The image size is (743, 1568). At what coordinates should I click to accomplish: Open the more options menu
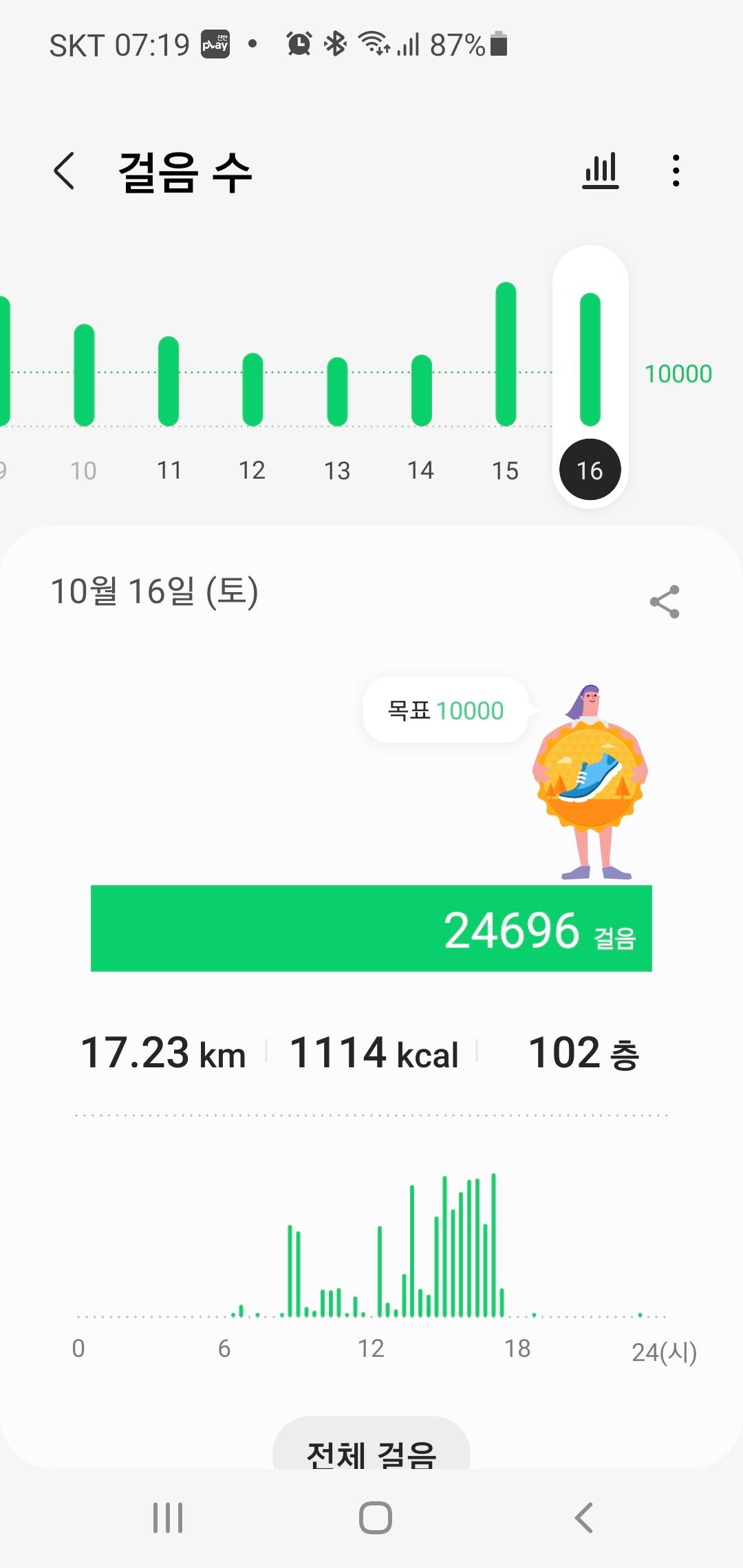(676, 171)
